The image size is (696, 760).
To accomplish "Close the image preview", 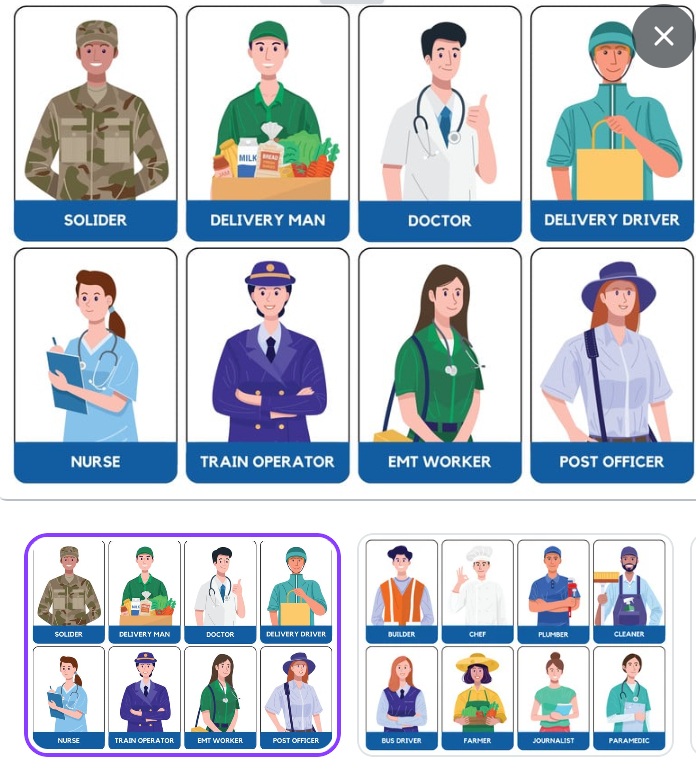I will 663,37.
